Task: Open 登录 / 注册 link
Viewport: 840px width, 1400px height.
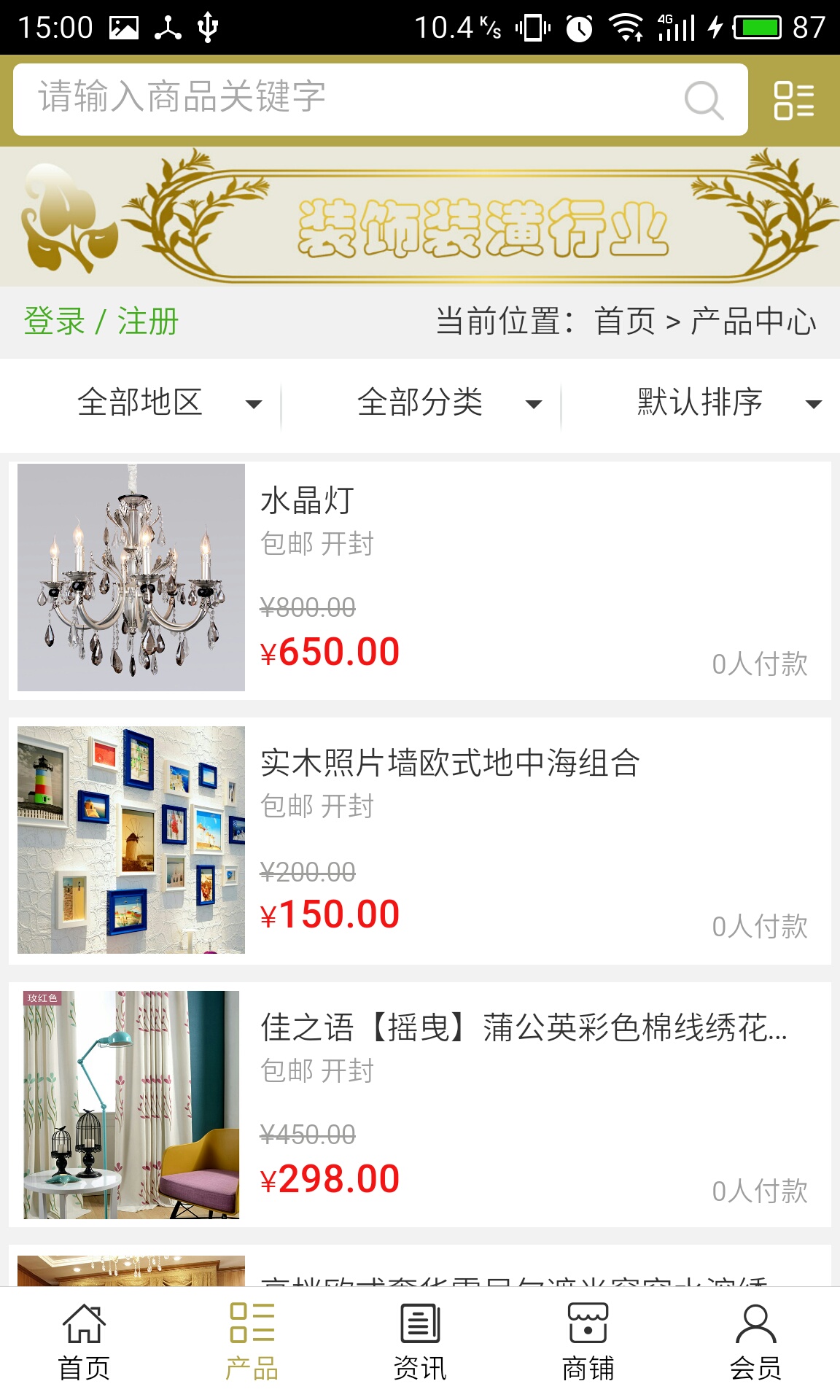Action: coord(101,322)
